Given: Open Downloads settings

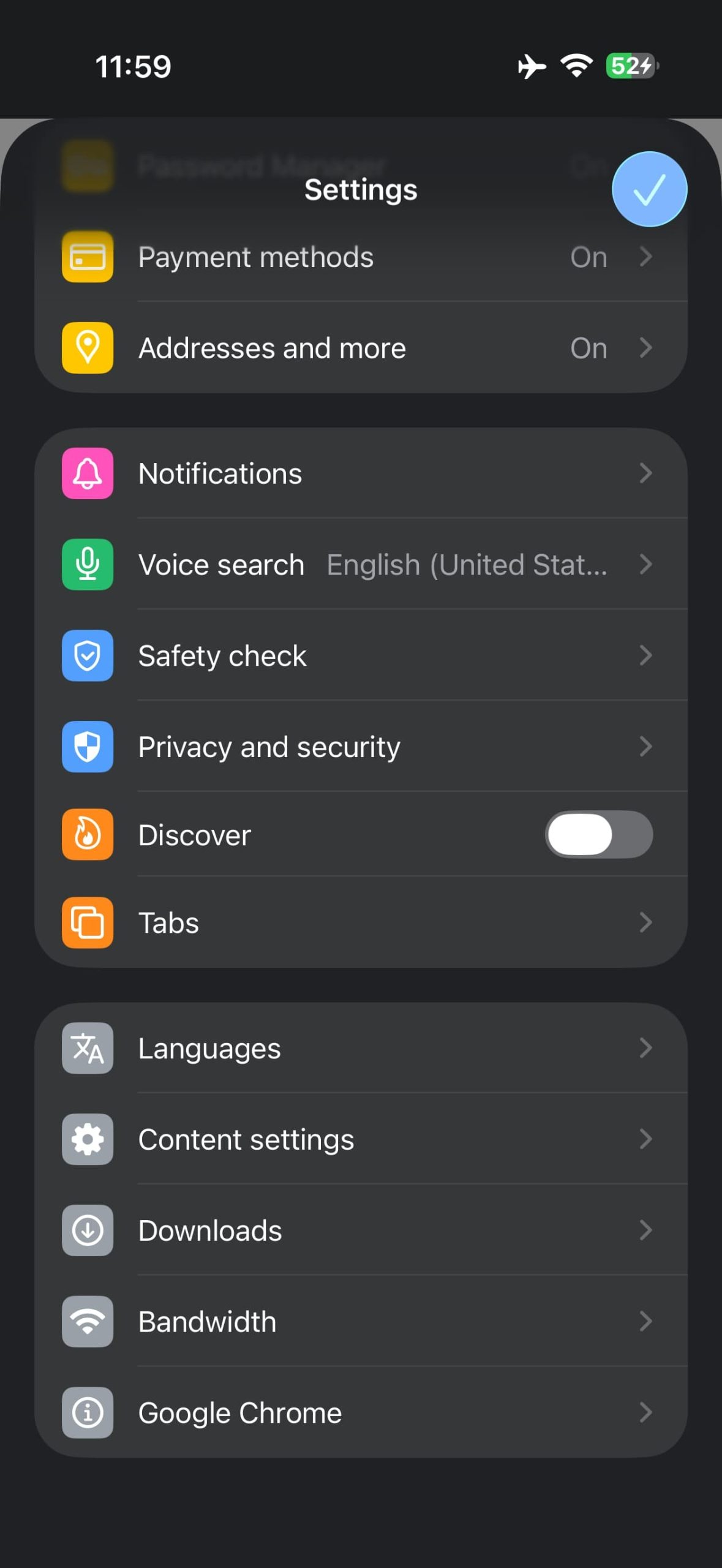Looking at the screenshot, I should coord(360,1231).
